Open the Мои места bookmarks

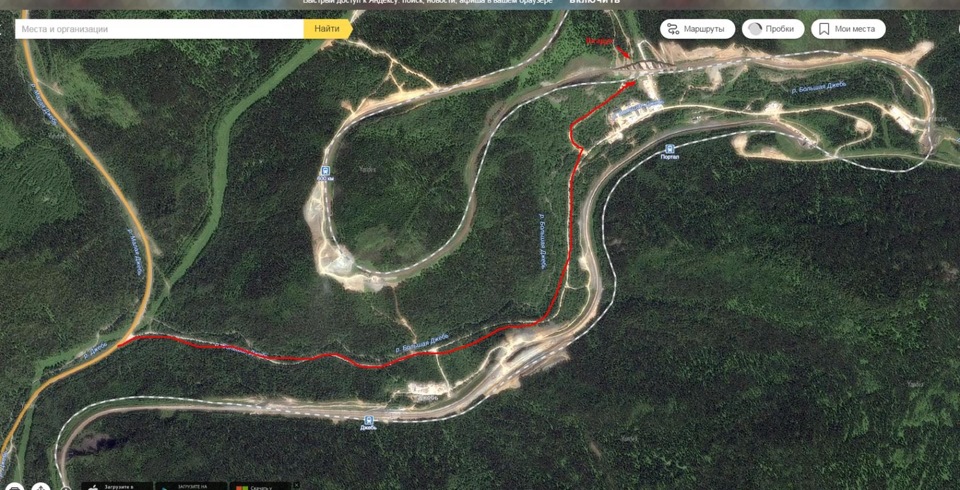(847, 29)
